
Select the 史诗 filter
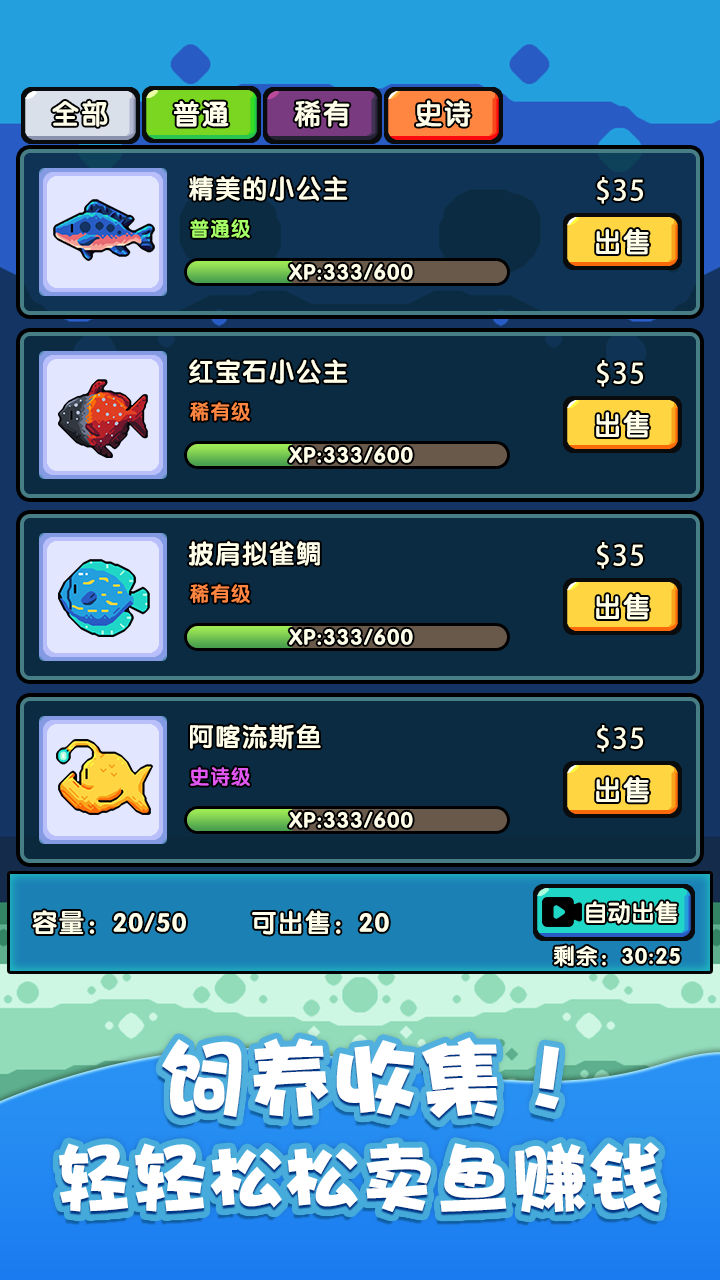coord(443,113)
